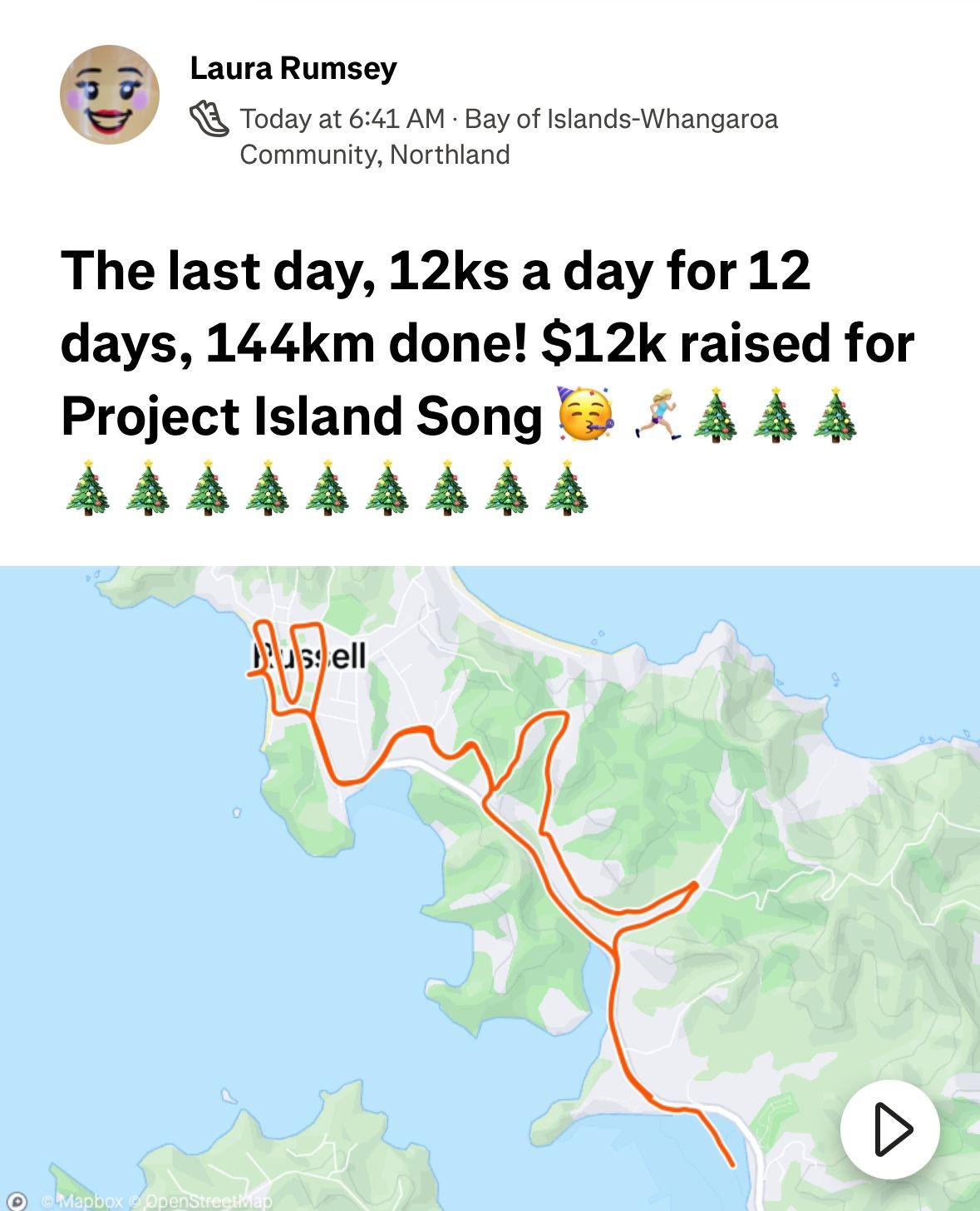Play the route flyover animation
This screenshot has width=980, height=1211.
(890, 1129)
